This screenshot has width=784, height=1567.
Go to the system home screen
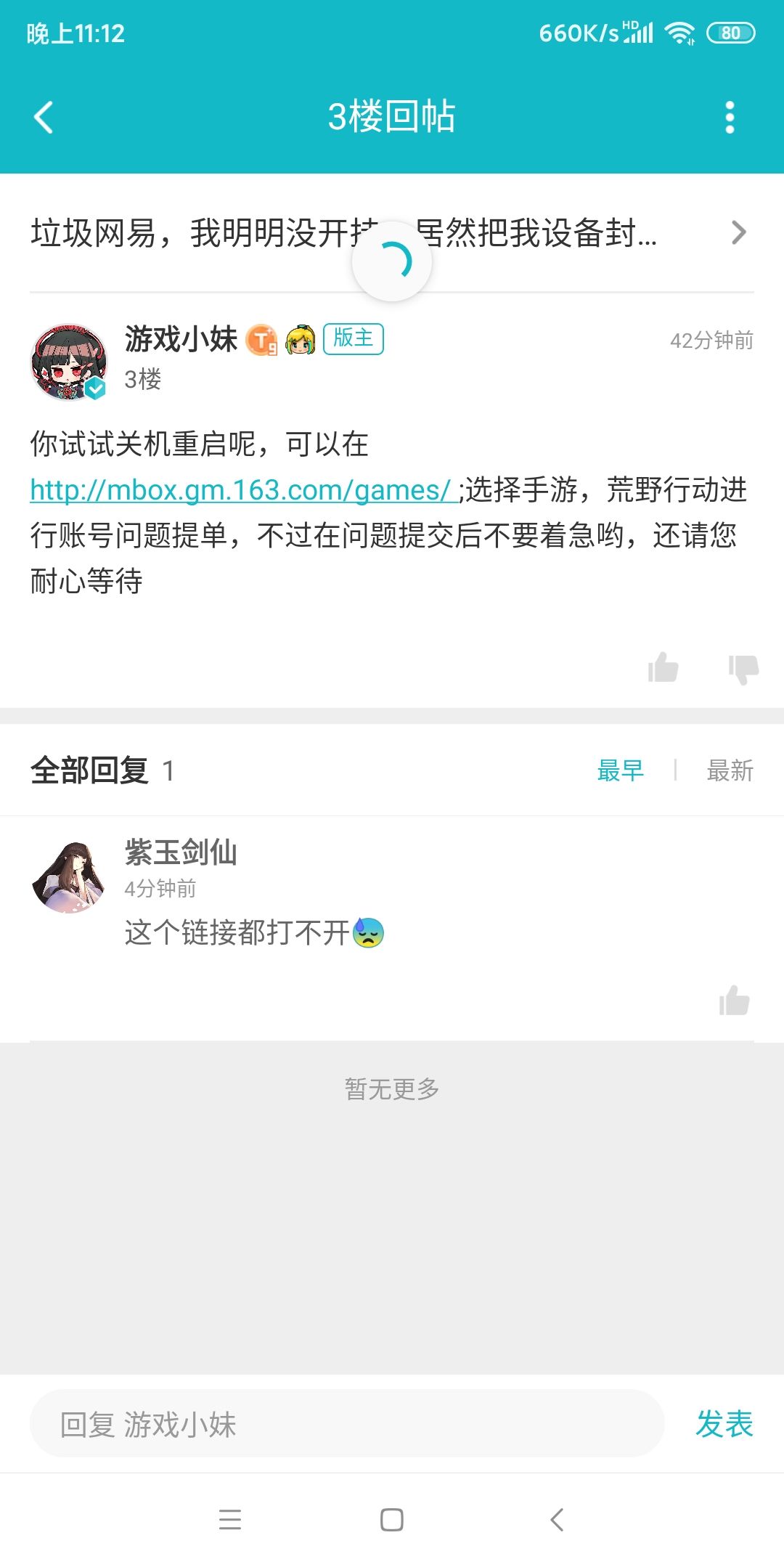point(392,1519)
